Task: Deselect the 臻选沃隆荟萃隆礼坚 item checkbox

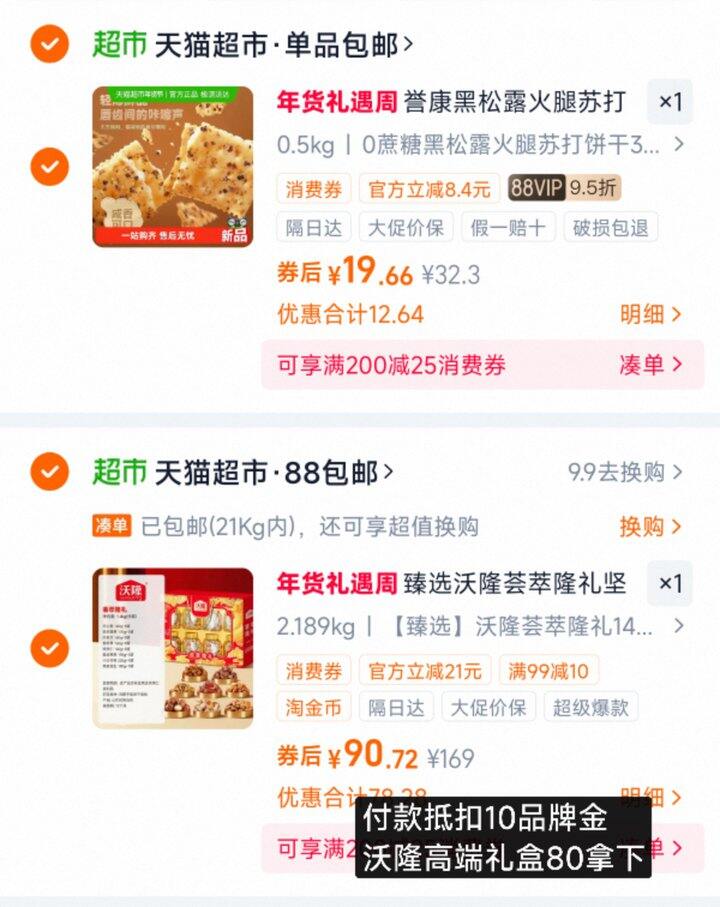Action: coord(49,649)
